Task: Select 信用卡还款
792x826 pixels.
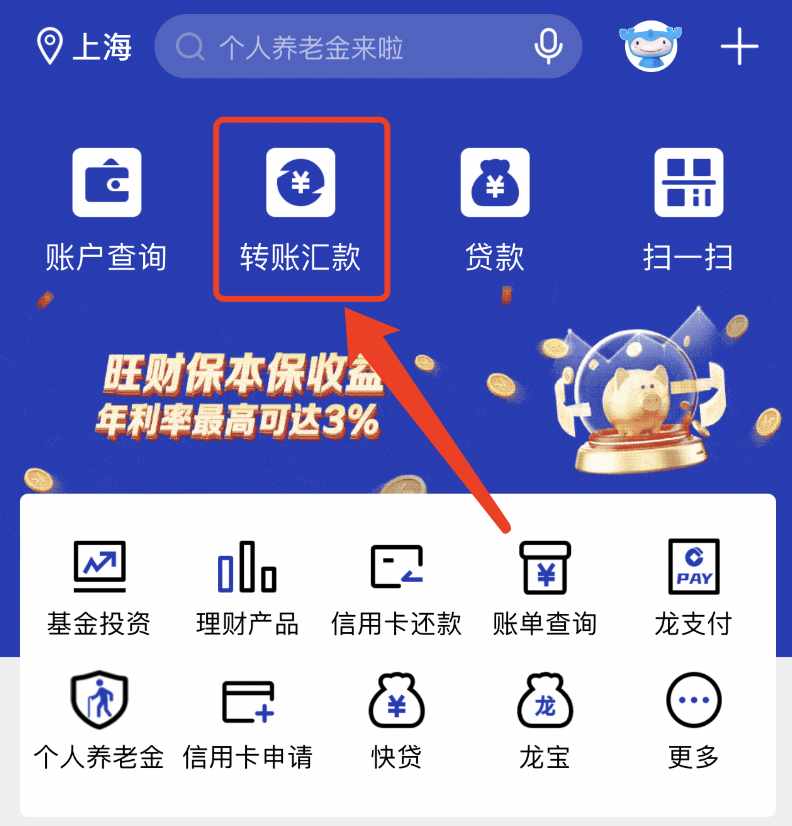Action: coord(396,588)
